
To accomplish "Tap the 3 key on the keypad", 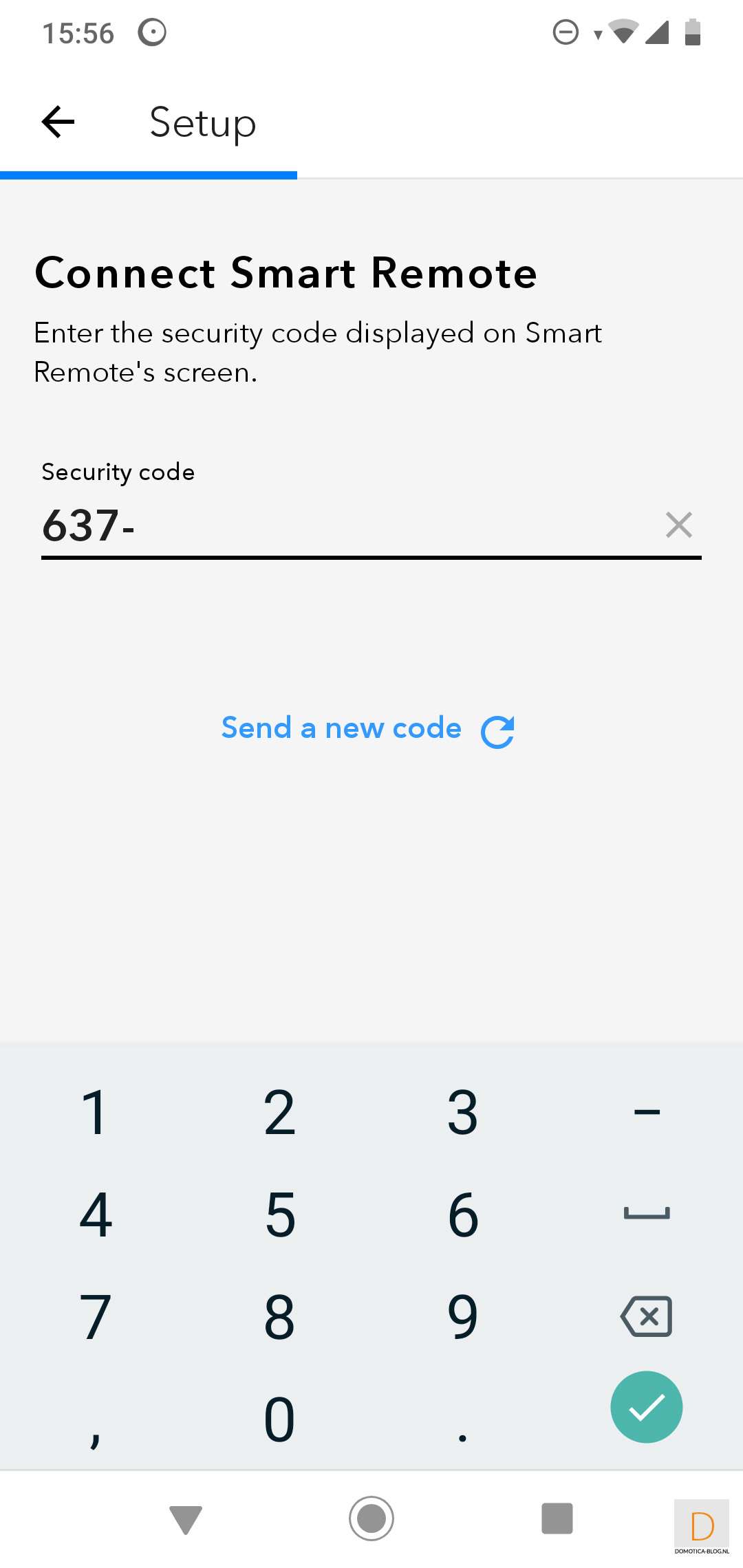I will [462, 1113].
